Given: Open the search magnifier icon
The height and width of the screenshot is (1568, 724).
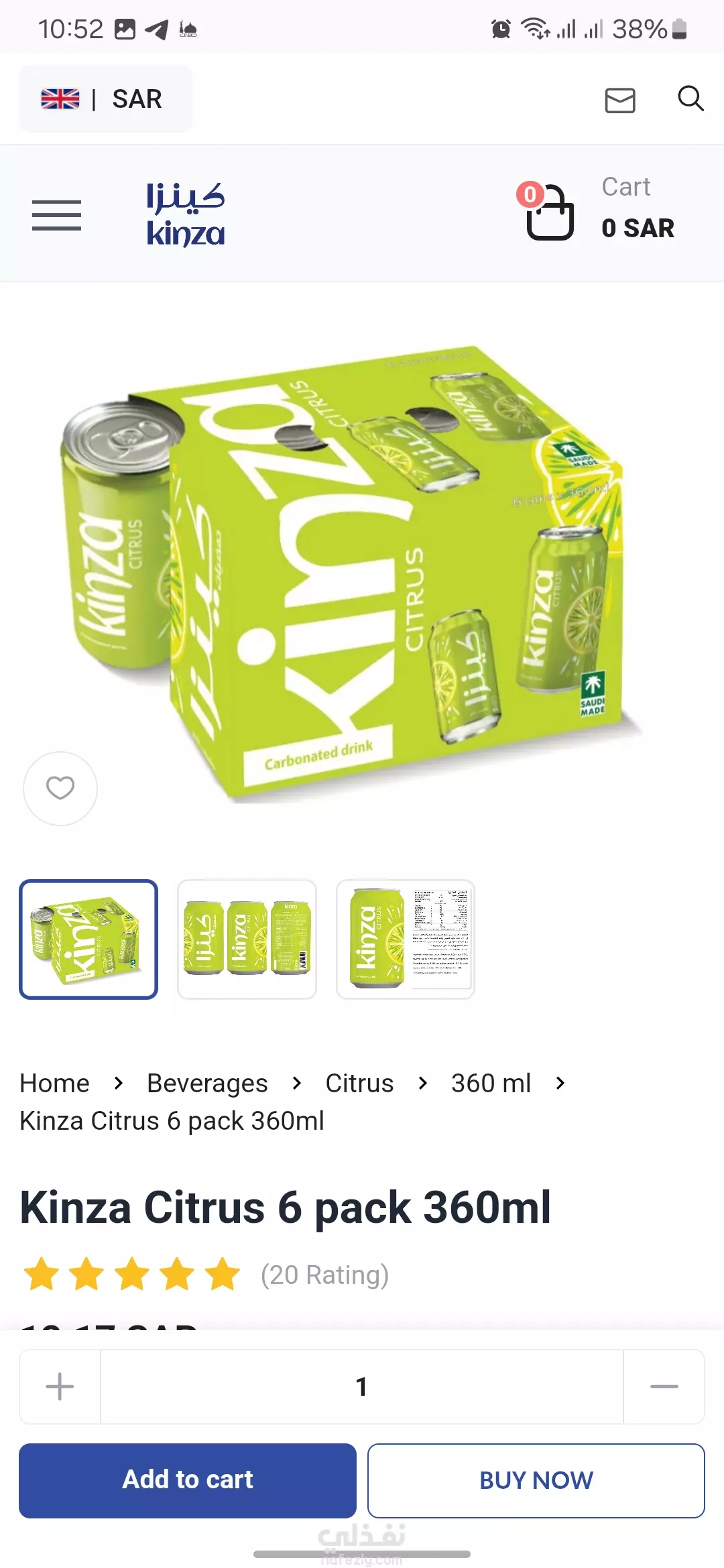Looking at the screenshot, I should (690, 99).
